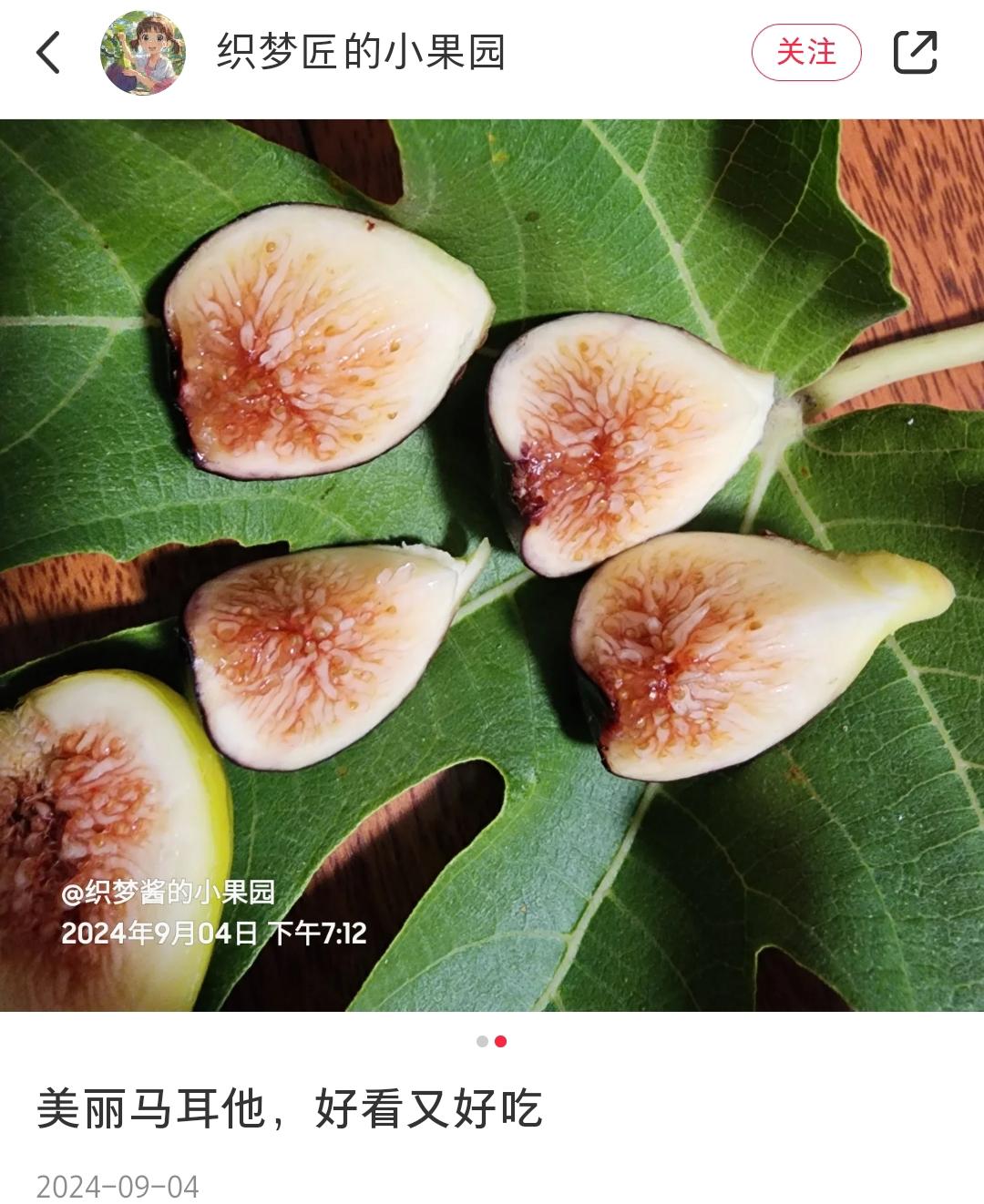Tap the timestamp 2024年9月04日 on photo
984x1204 pixels.
[x=216, y=934]
